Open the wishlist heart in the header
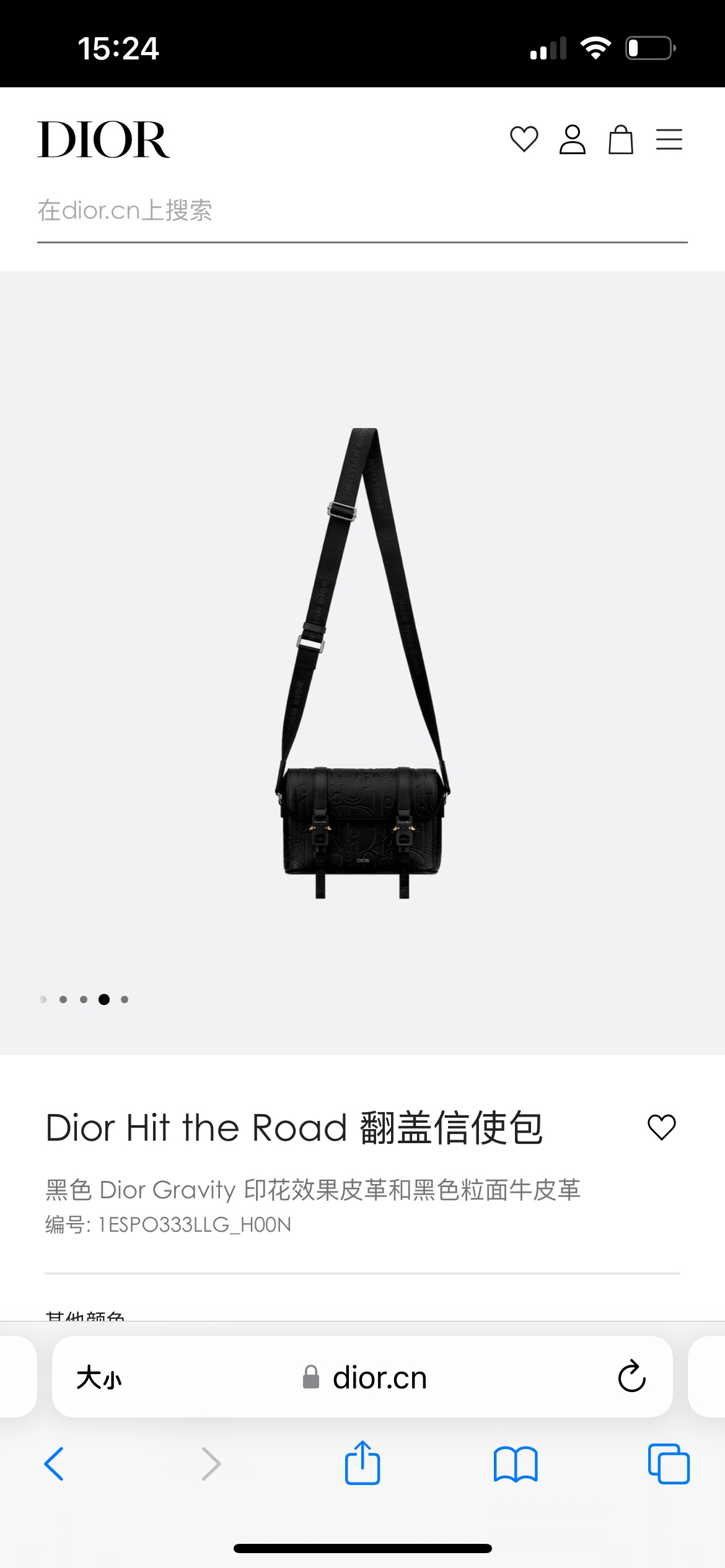Viewport: 725px width, 1568px height. (524, 139)
